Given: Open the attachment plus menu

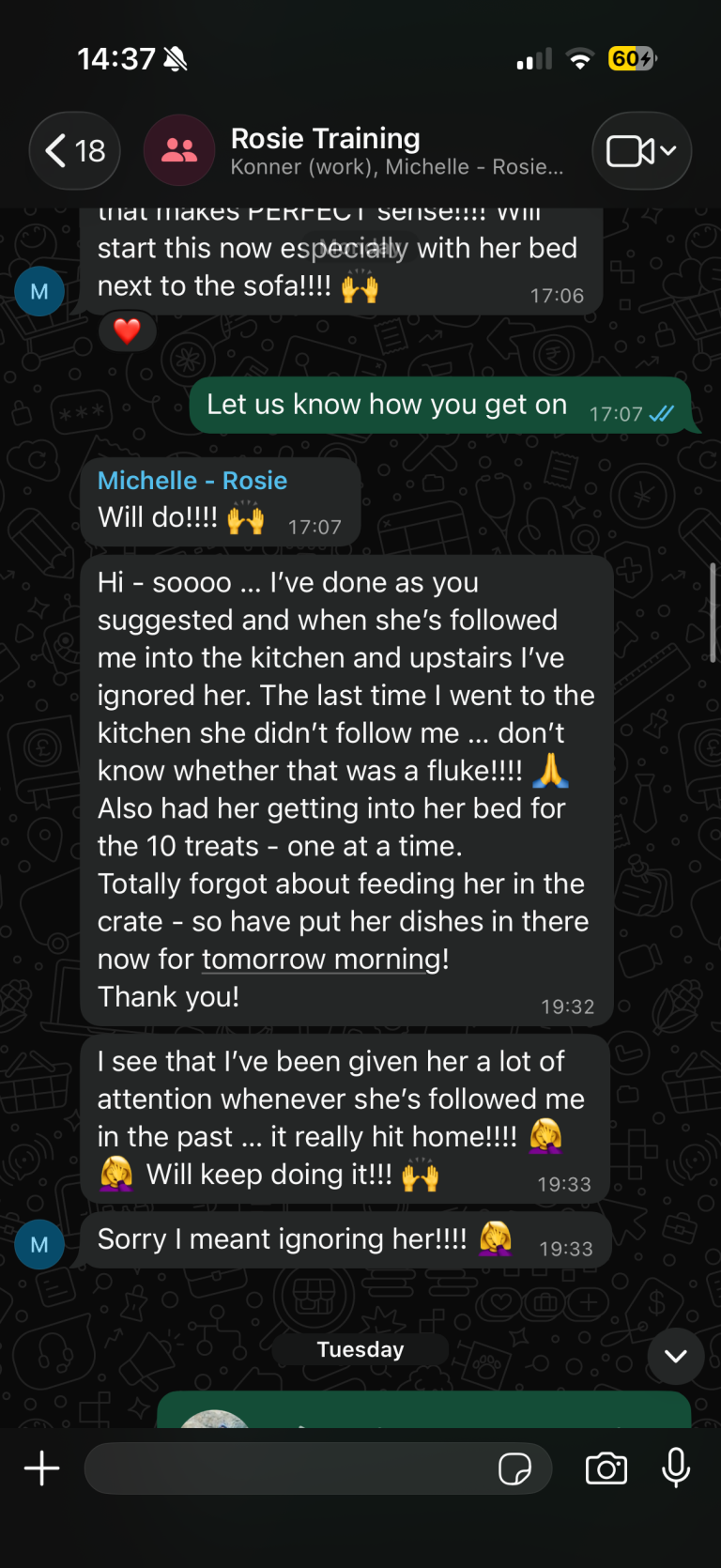Looking at the screenshot, I should [41, 1468].
